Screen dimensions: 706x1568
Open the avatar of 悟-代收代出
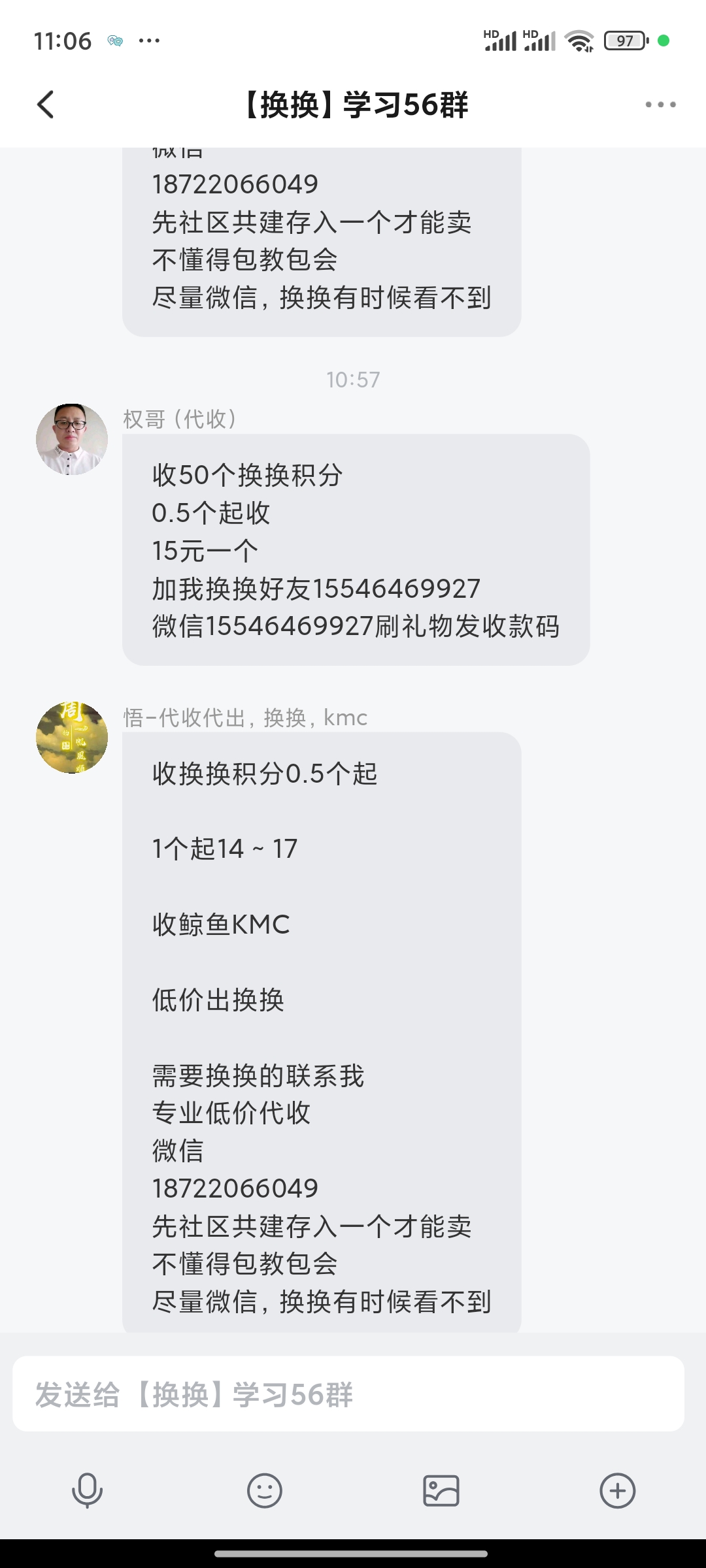[72, 738]
